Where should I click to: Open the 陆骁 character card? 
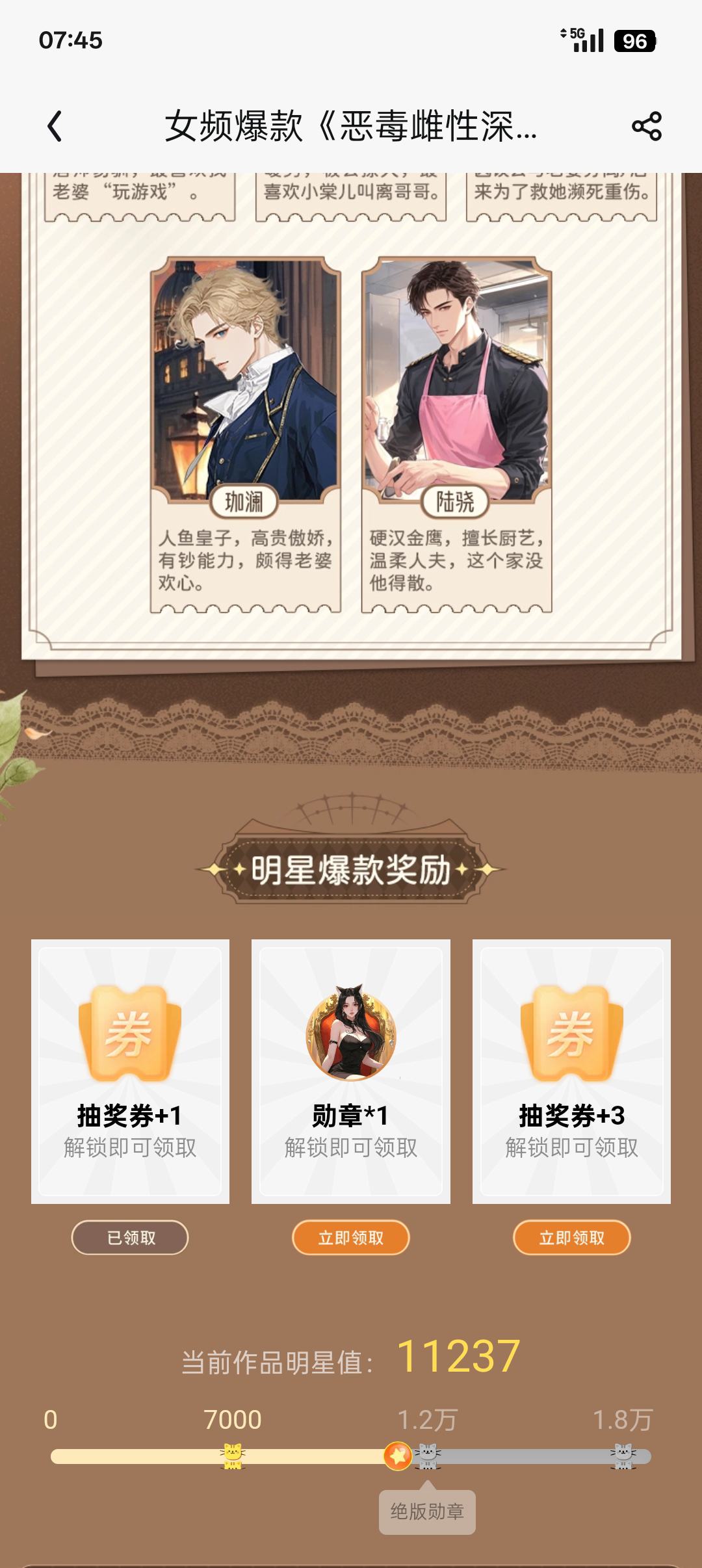(x=456, y=434)
